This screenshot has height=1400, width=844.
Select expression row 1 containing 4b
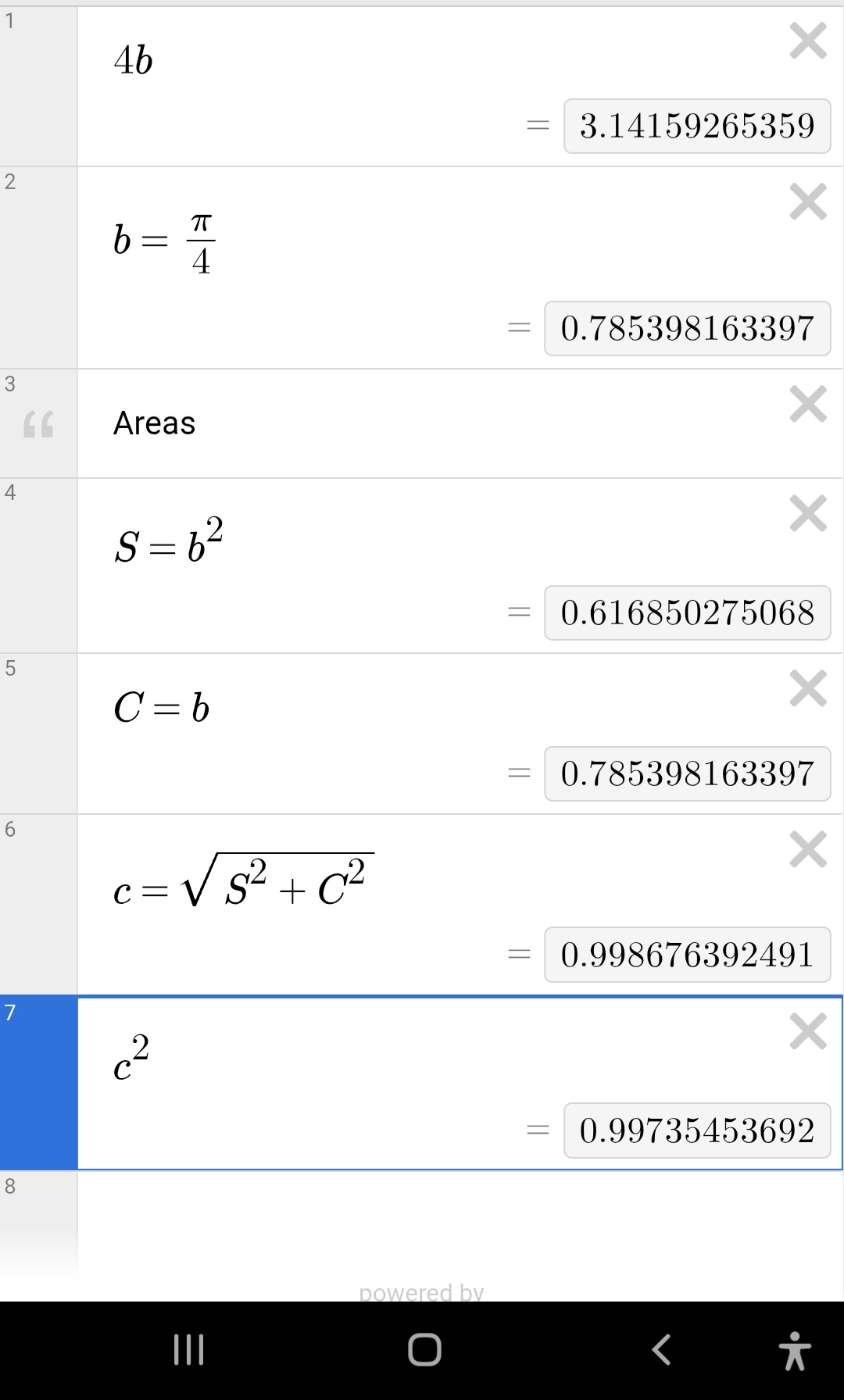click(x=313, y=59)
